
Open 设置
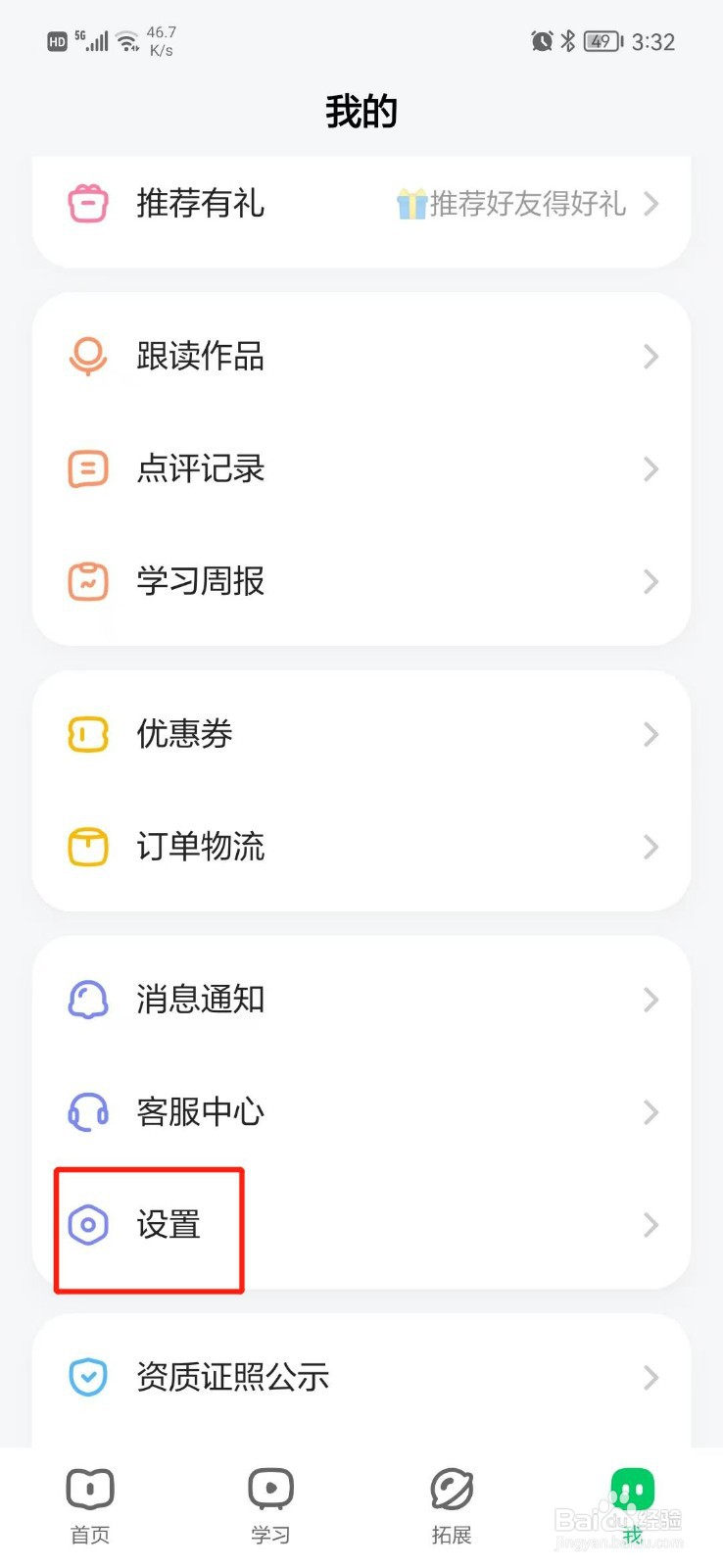pyautogui.click(x=361, y=1225)
